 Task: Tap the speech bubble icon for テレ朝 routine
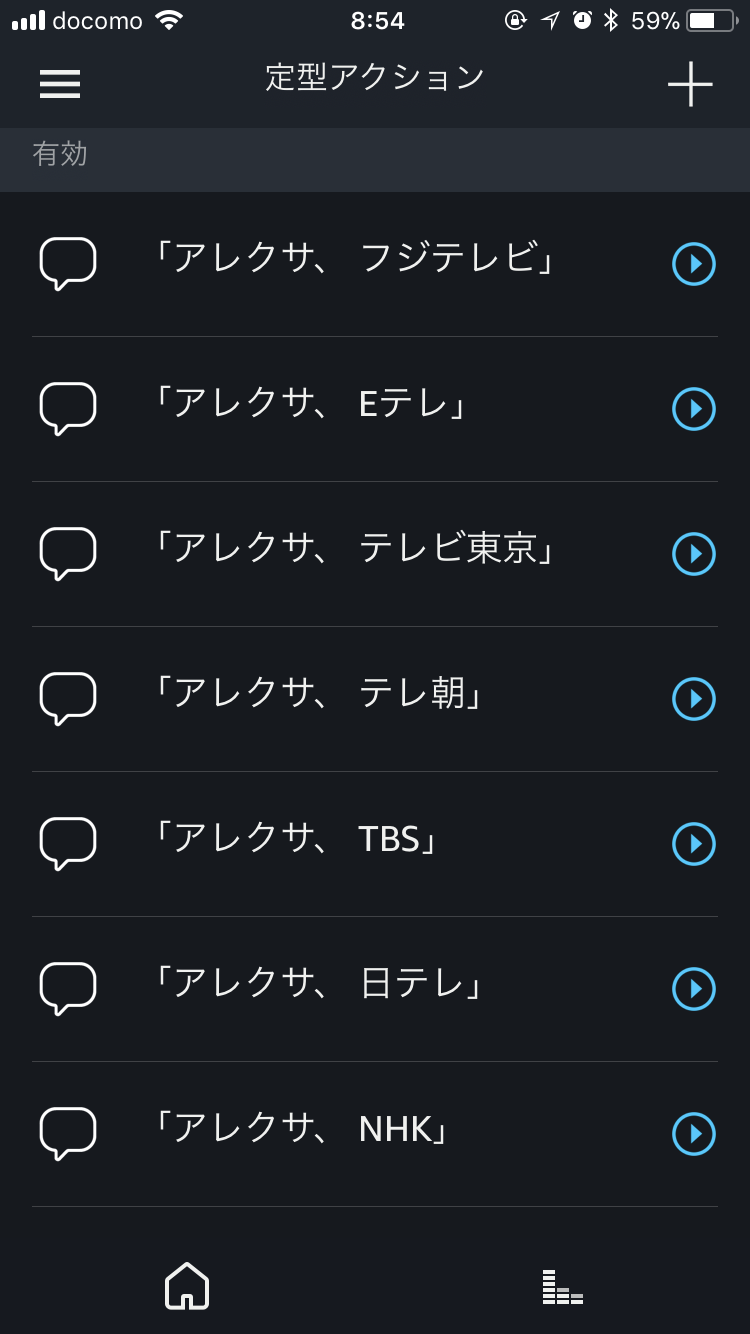click(67, 698)
